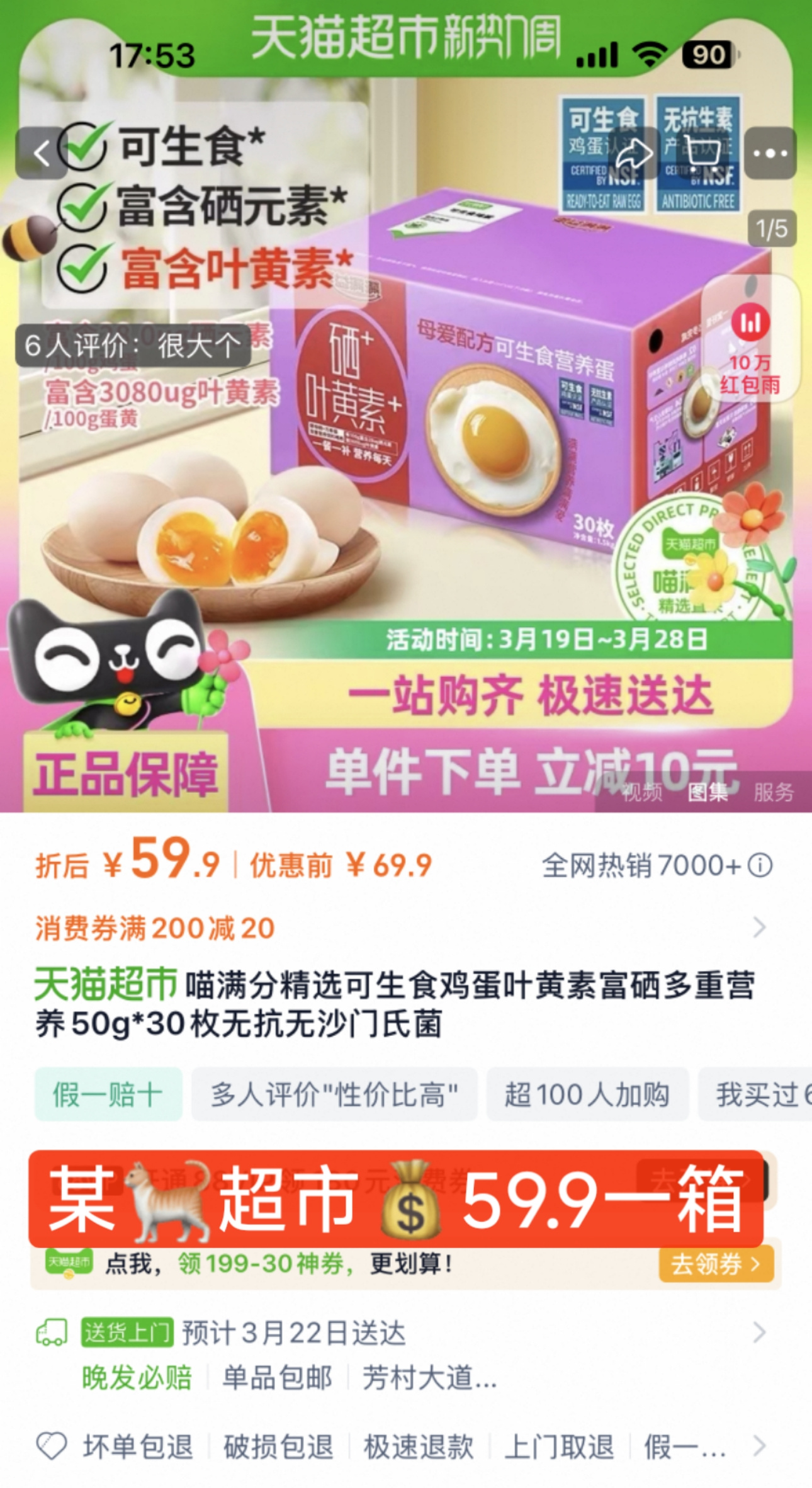Screen dimensions: 812x1488
Task: Open the three-dot overflow menu
Action: 770,153
